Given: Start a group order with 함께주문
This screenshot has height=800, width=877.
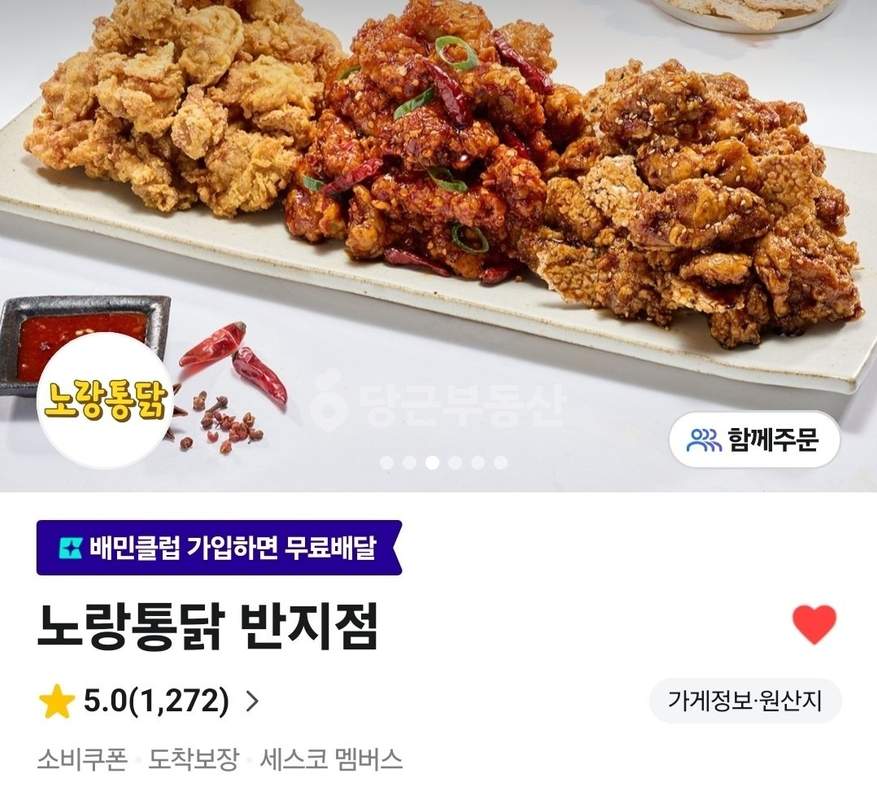Looking at the screenshot, I should [754, 439].
